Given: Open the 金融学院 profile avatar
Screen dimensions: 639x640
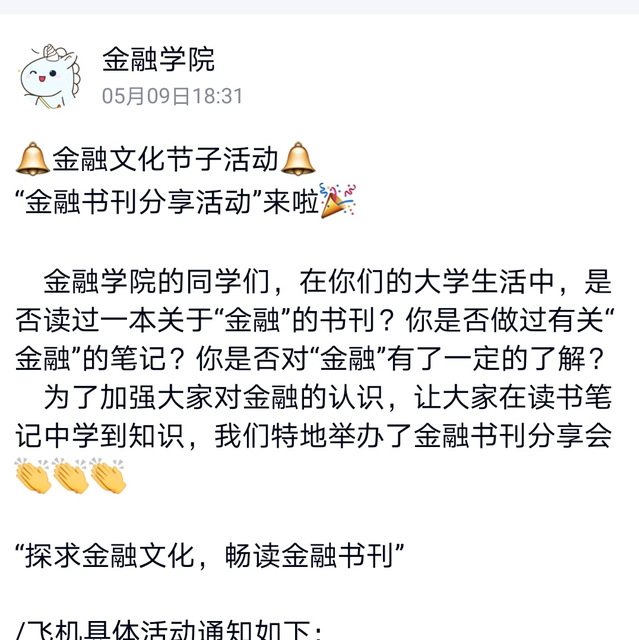Looking at the screenshot, I should click(x=50, y=75).
